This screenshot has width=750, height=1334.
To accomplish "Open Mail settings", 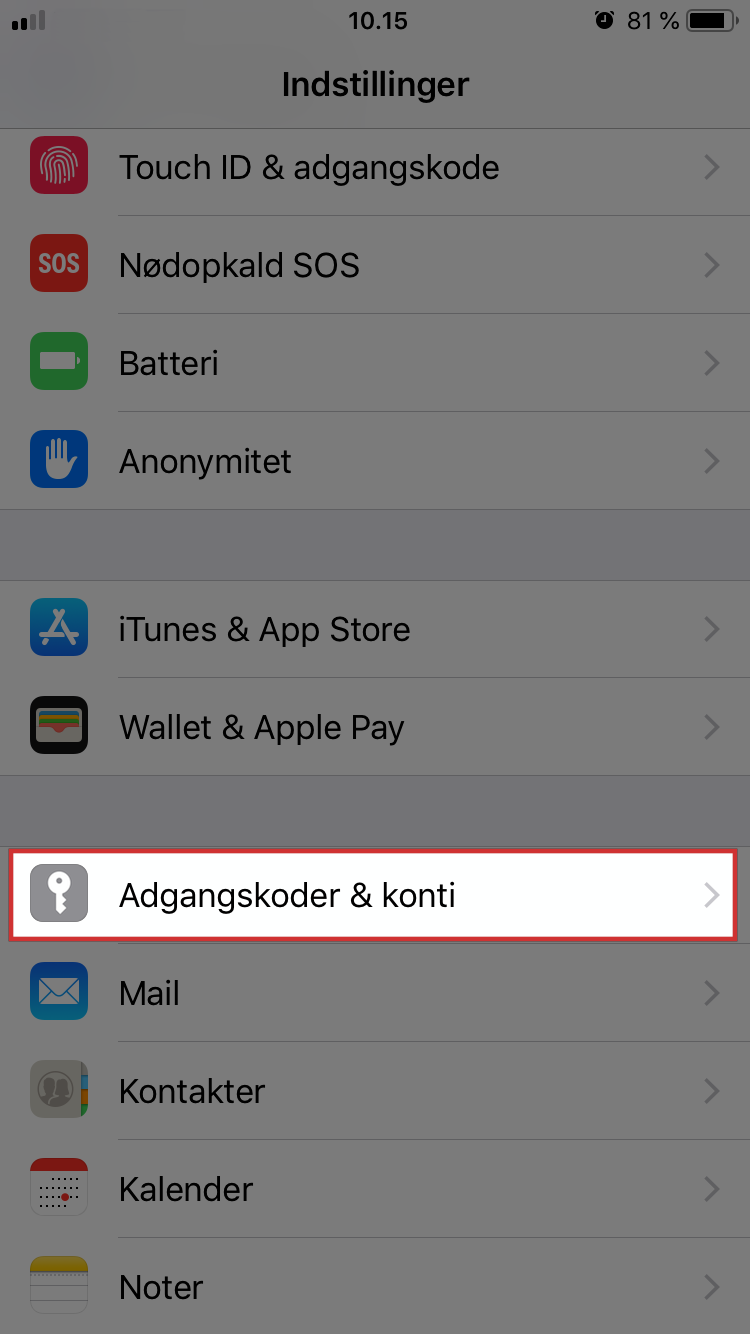I will pos(375,993).
